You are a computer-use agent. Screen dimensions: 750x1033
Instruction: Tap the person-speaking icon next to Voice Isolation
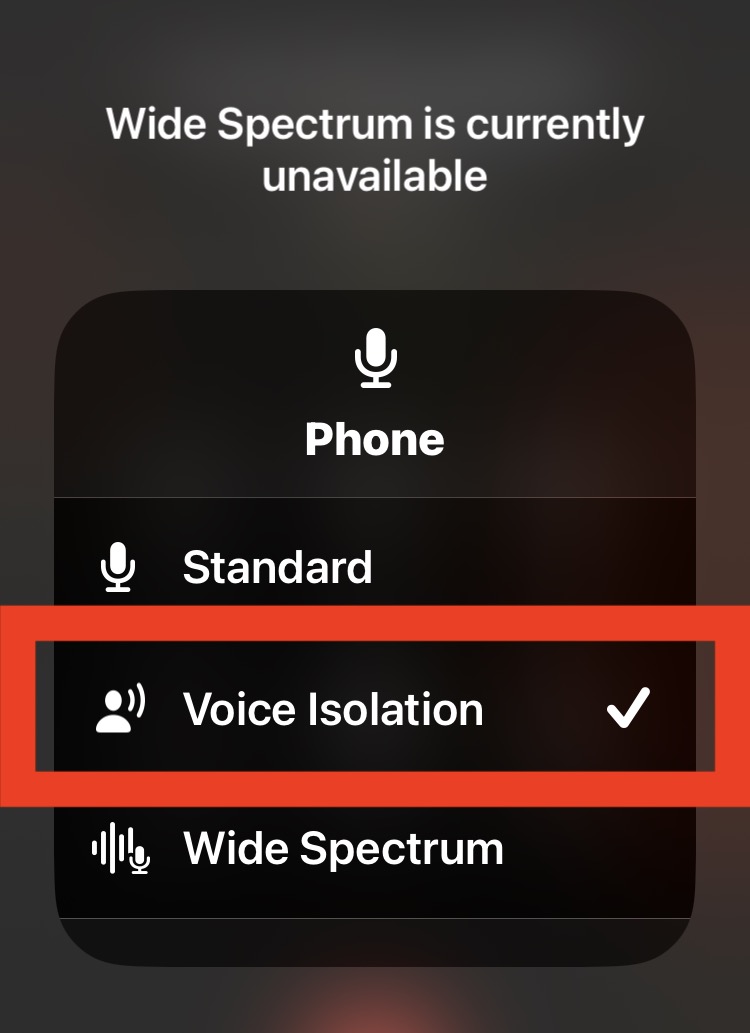point(119,709)
